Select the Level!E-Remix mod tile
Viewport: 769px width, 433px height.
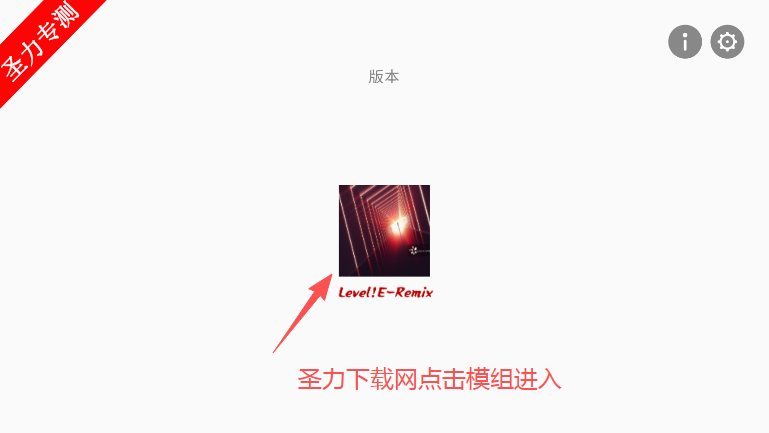click(x=384, y=231)
